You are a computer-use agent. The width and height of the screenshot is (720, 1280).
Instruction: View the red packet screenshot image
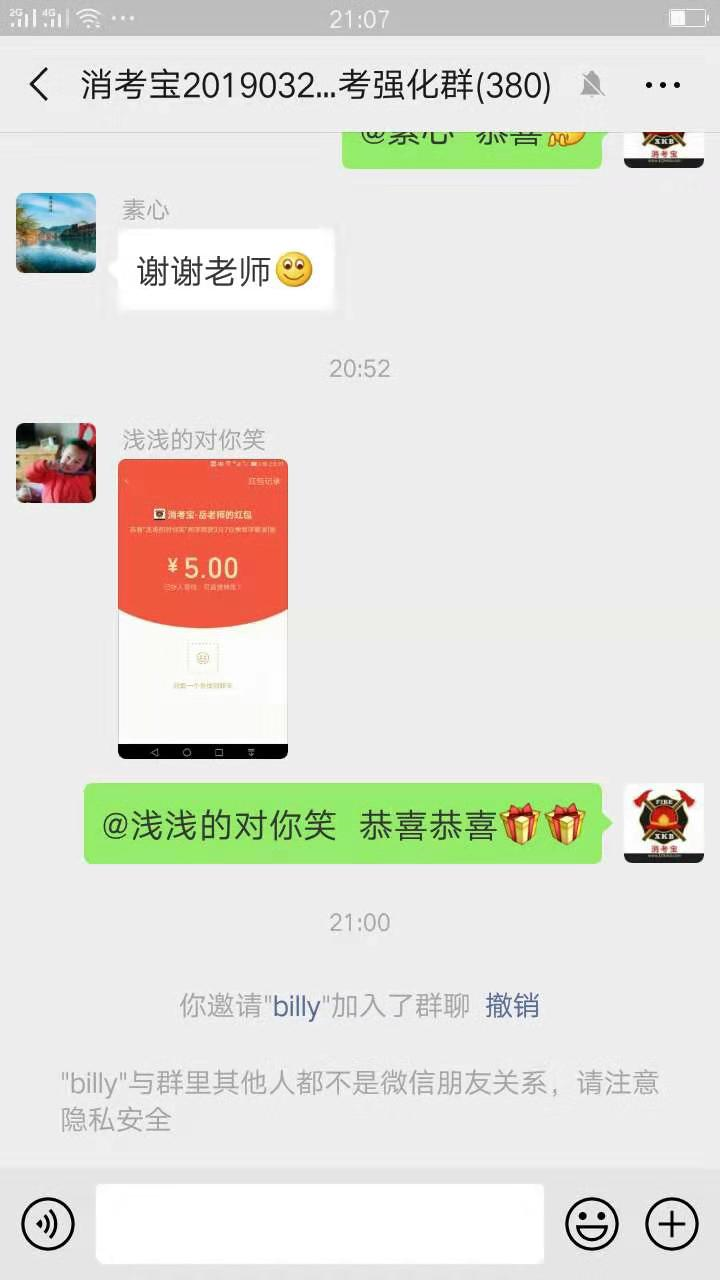(203, 608)
